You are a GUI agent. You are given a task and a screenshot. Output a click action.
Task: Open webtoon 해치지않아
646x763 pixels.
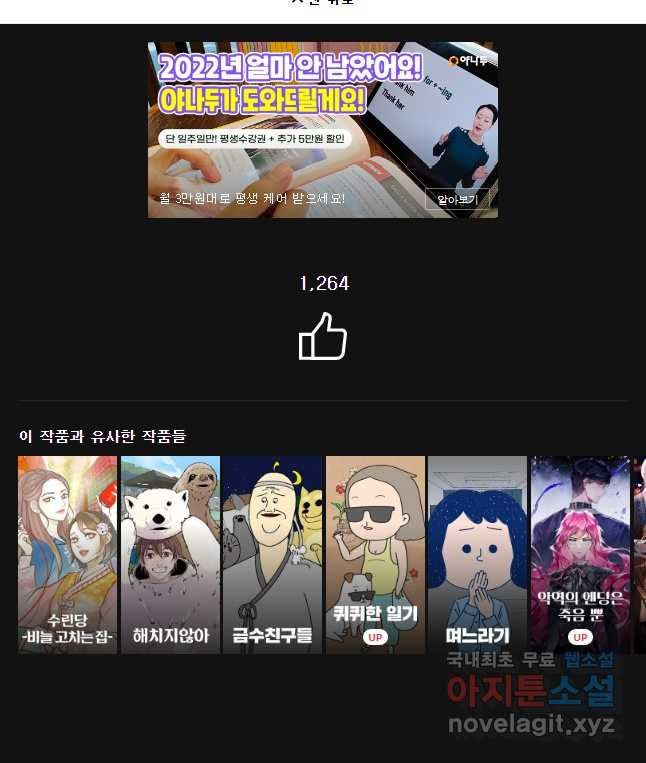[170, 555]
